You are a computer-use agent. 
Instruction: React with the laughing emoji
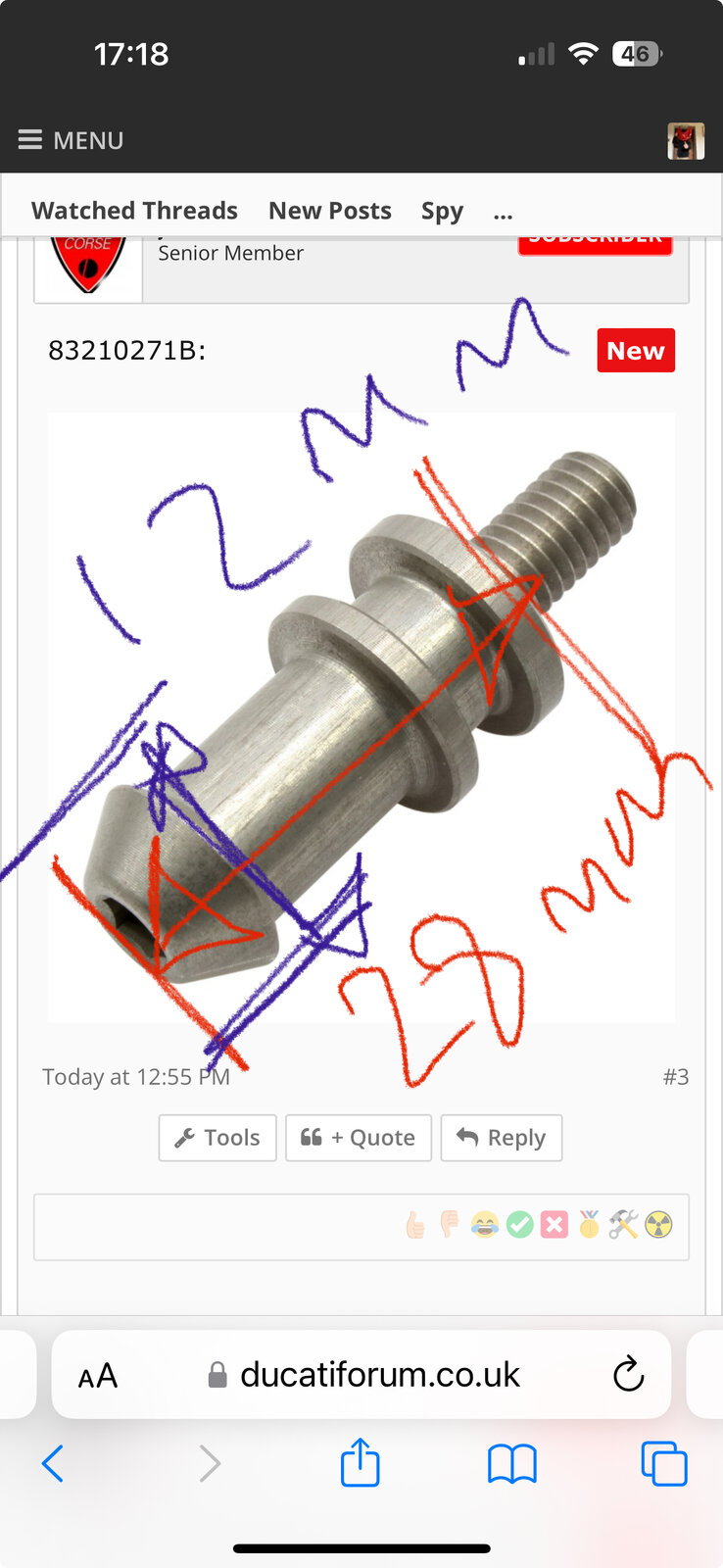(484, 1225)
